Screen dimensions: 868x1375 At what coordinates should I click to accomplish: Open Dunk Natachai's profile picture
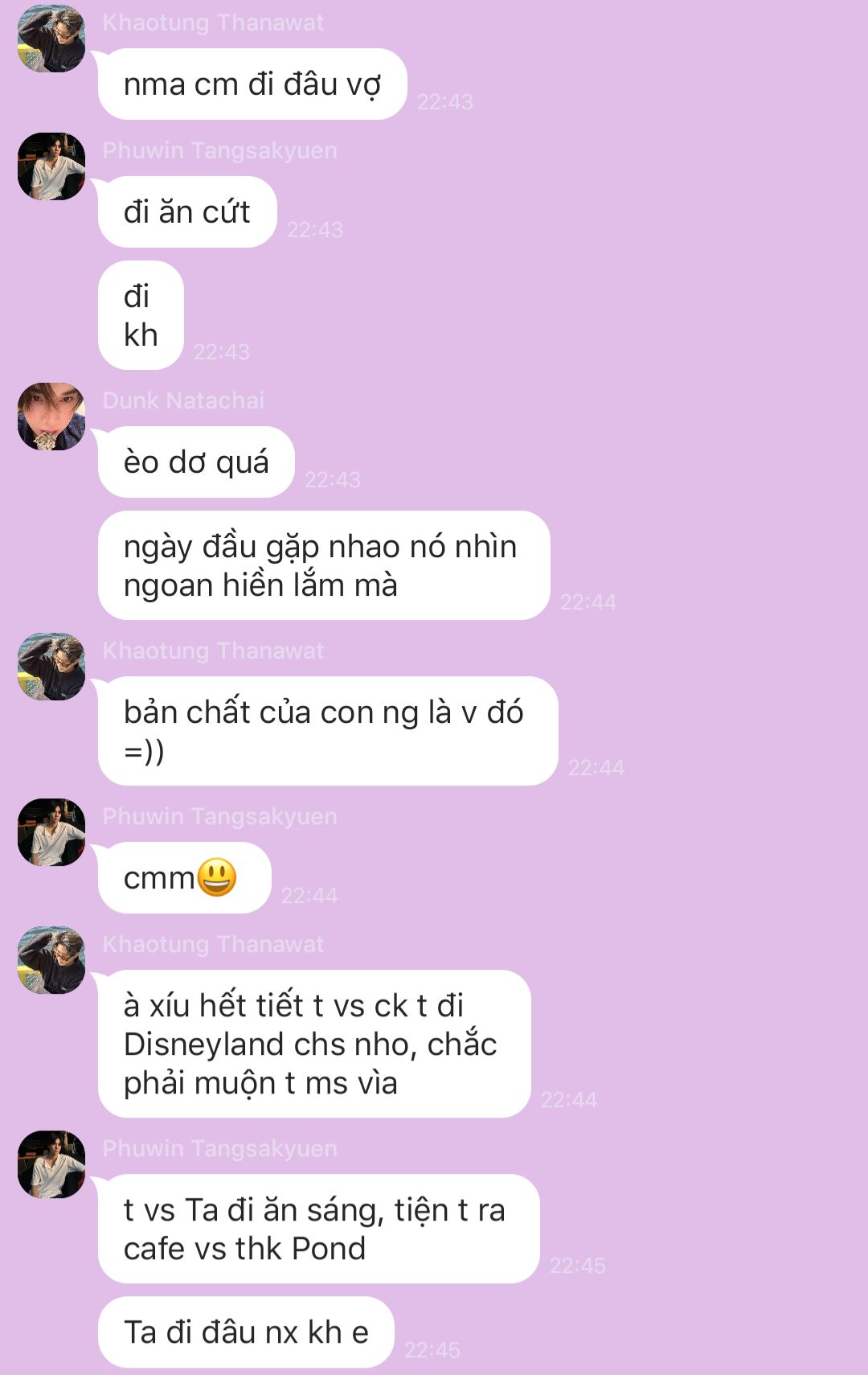(x=51, y=417)
